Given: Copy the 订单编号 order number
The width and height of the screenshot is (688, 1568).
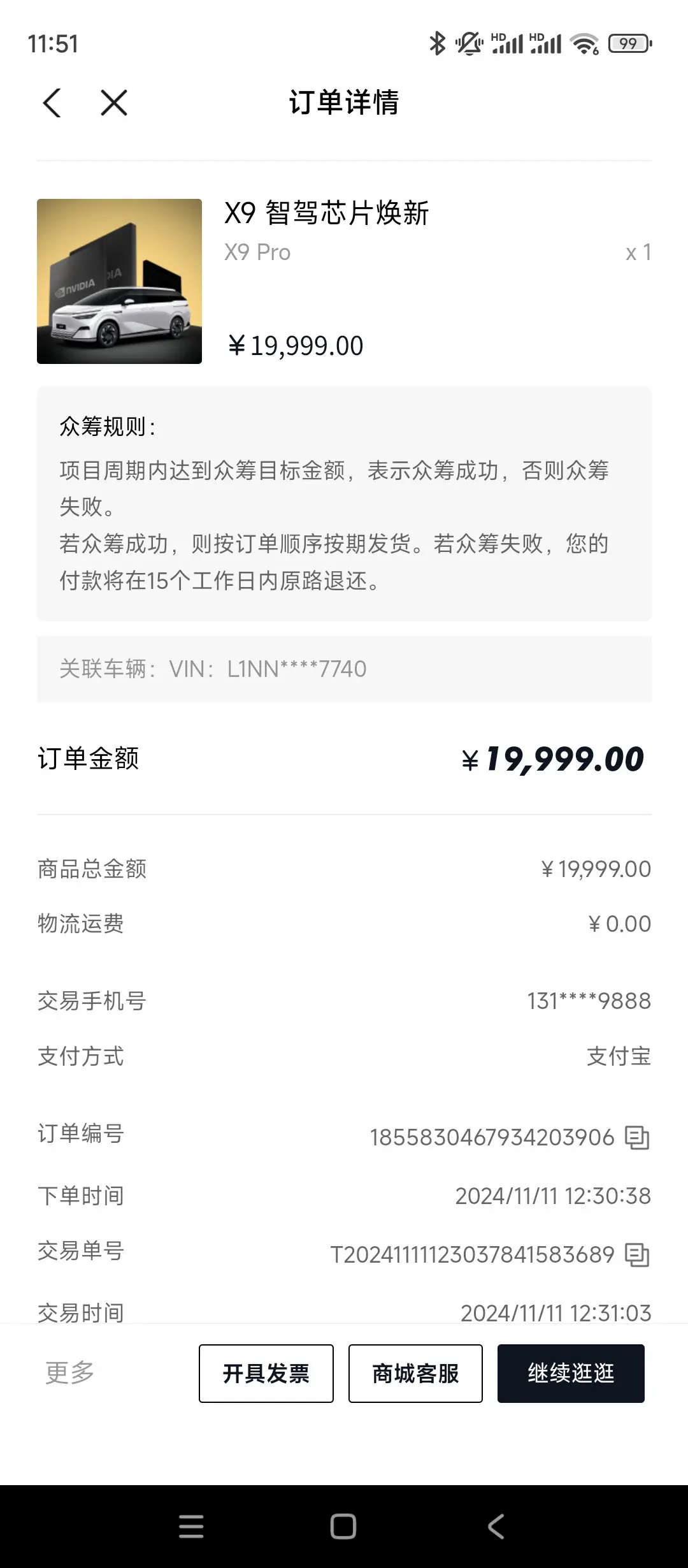Looking at the screenshot, I should pos(636,1137).
